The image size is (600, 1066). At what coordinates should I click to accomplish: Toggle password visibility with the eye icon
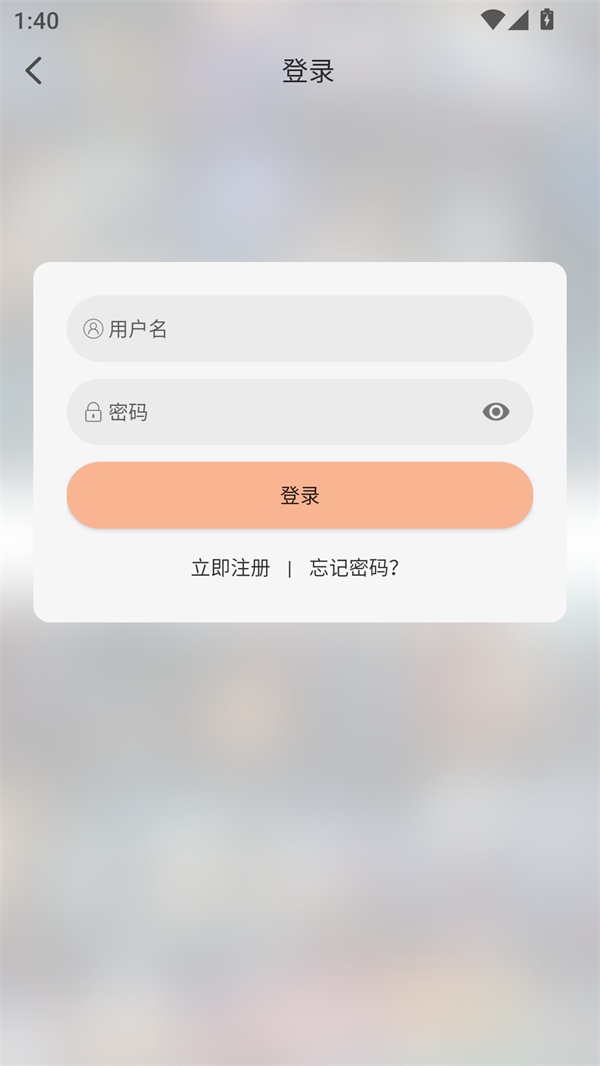click(x=496, y=412)
